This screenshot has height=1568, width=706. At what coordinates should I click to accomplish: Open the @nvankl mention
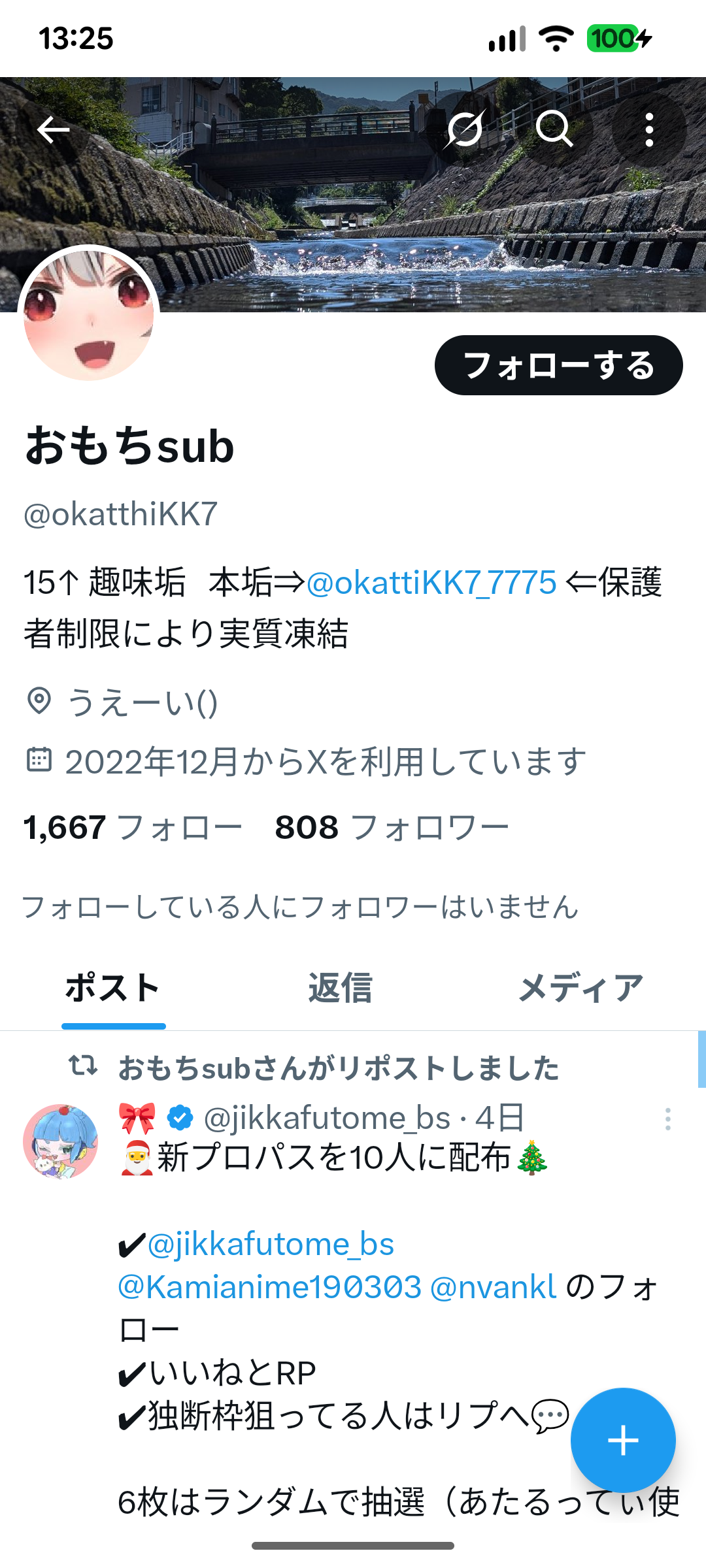[x=493, y=1287]
